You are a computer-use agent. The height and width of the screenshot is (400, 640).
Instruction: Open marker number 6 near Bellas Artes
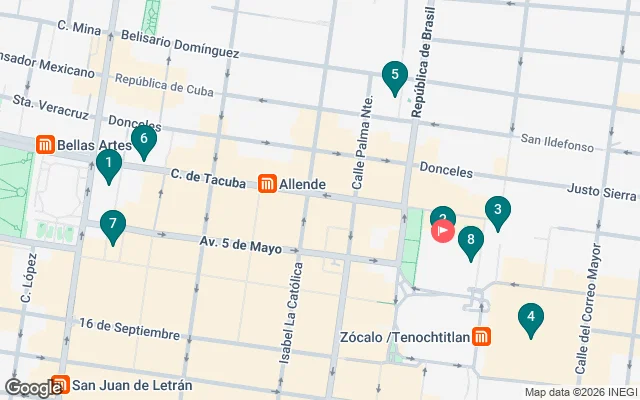point(144,139)
